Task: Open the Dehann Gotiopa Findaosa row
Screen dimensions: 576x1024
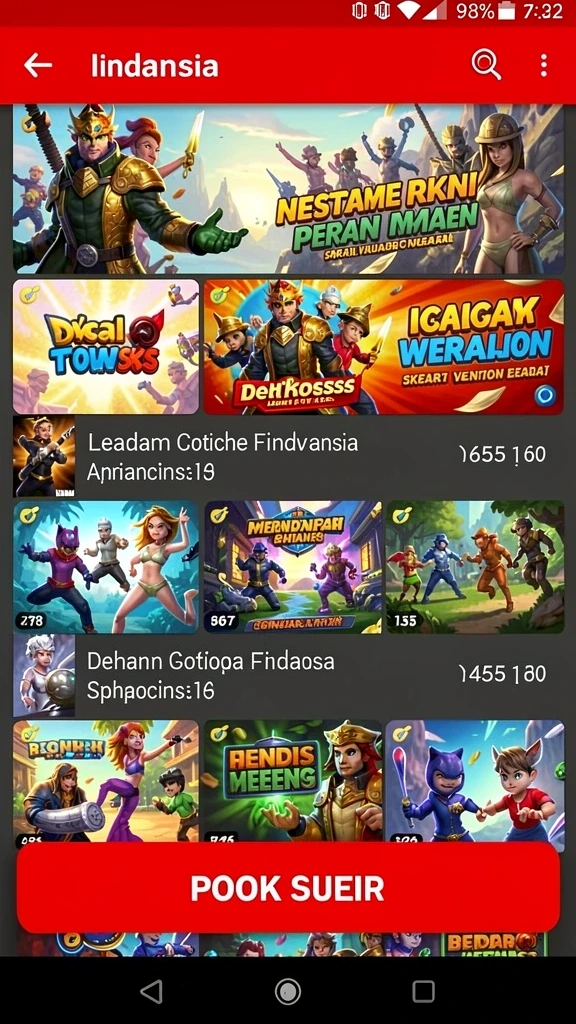Action: pyautogui.click(x=288, y=676)
